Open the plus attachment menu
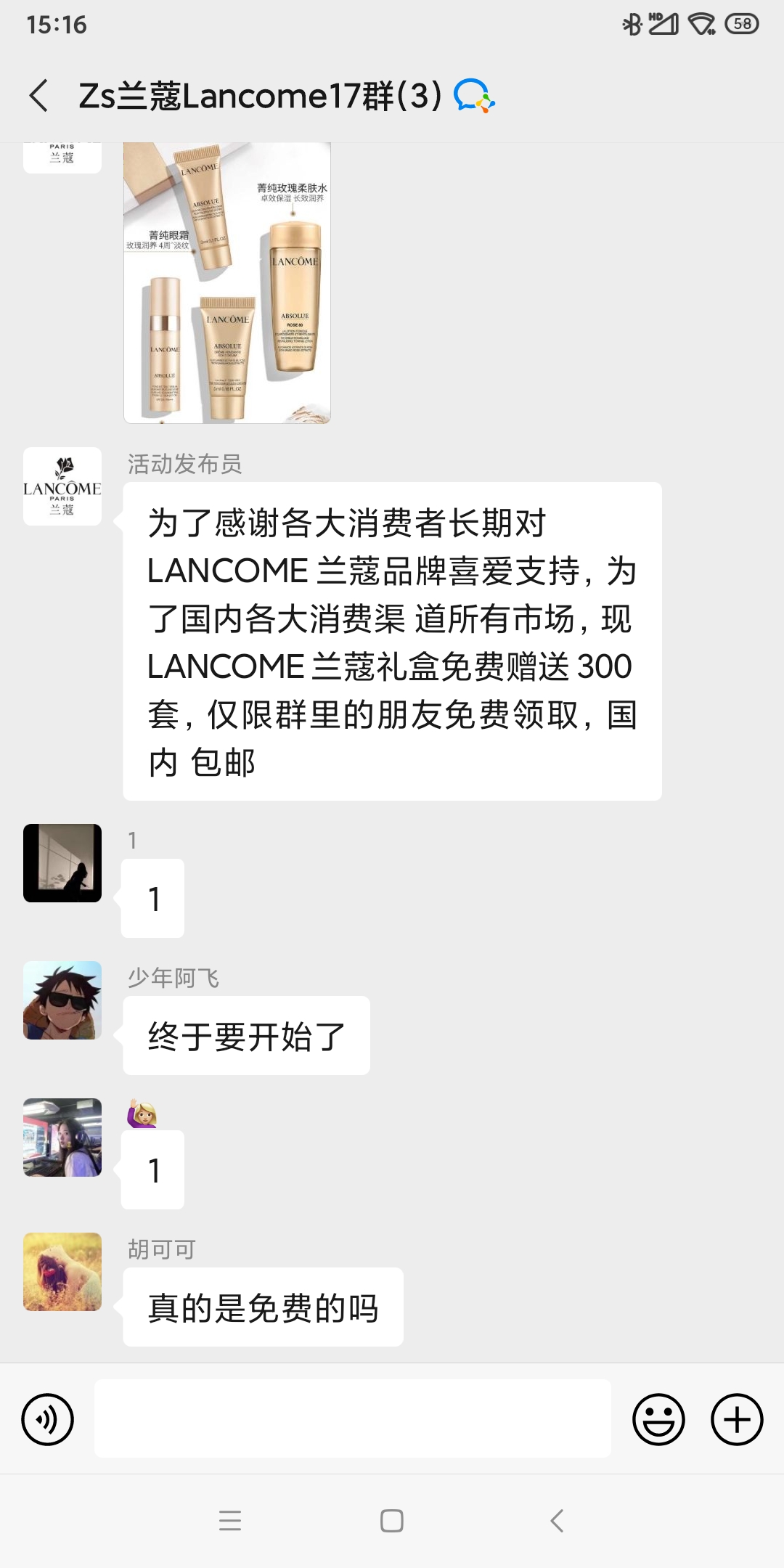This screenshot has height=1568, width=784. tap(736, 1419)
